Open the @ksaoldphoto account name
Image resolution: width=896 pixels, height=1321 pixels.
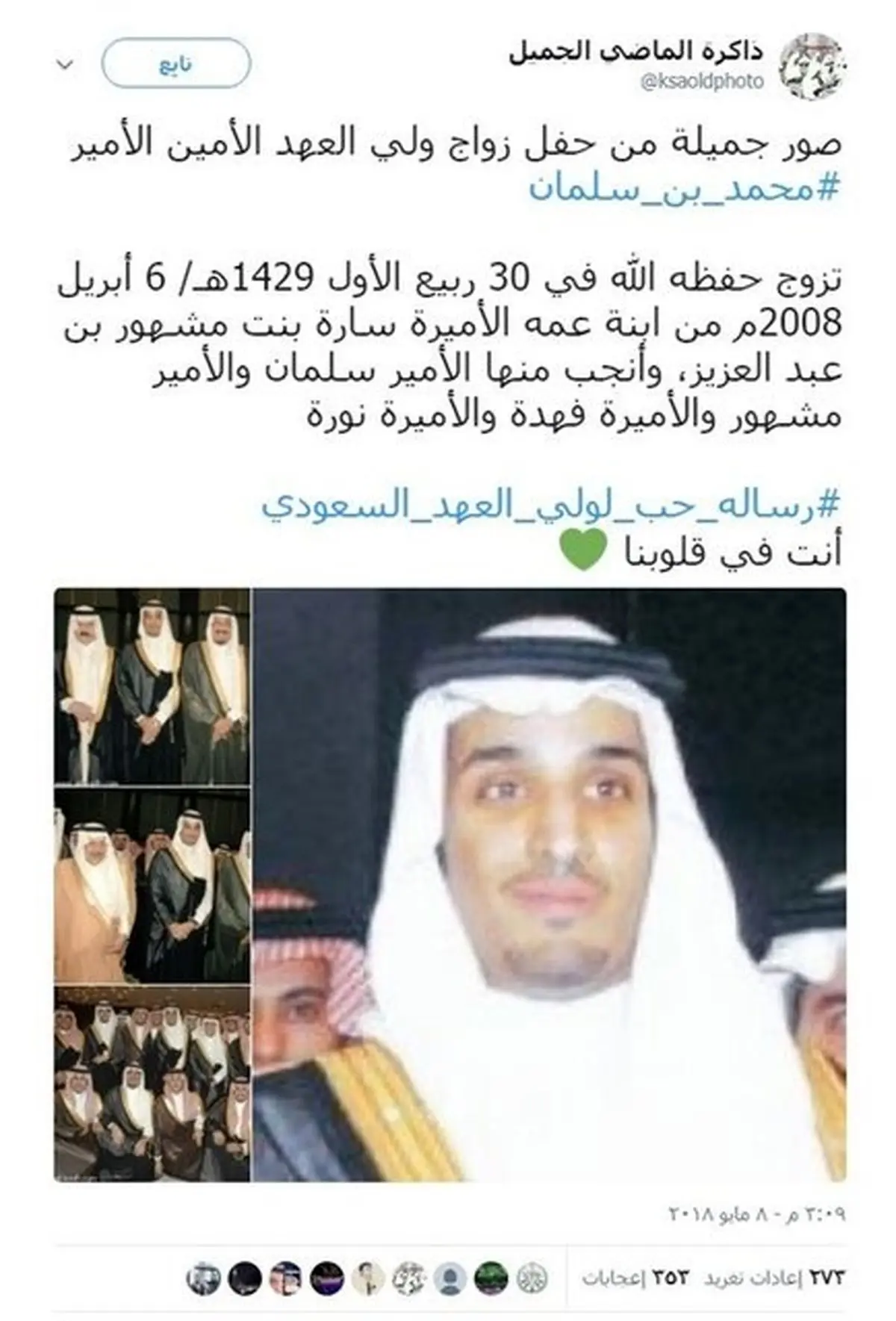point(702,82)
